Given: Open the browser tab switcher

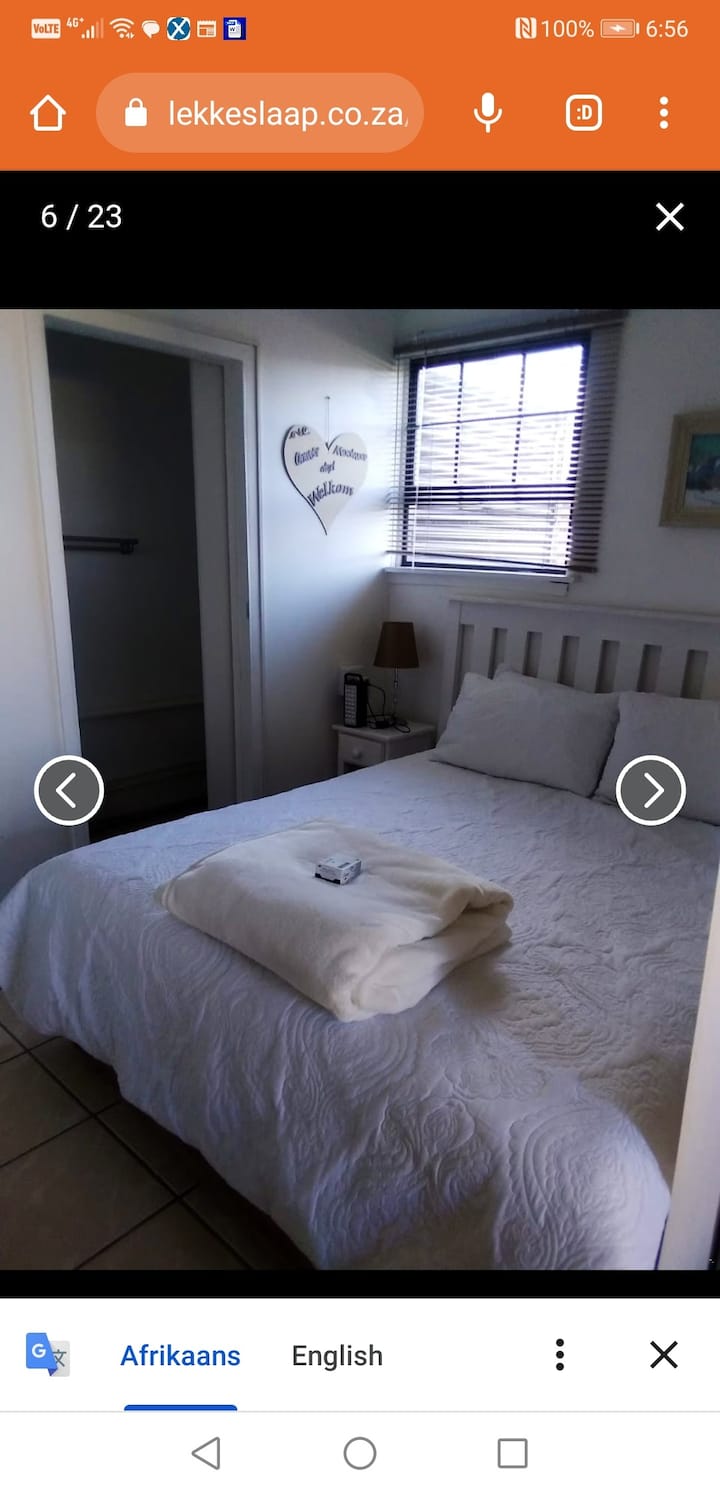Looking at the screenshot, I should (584, 113).
